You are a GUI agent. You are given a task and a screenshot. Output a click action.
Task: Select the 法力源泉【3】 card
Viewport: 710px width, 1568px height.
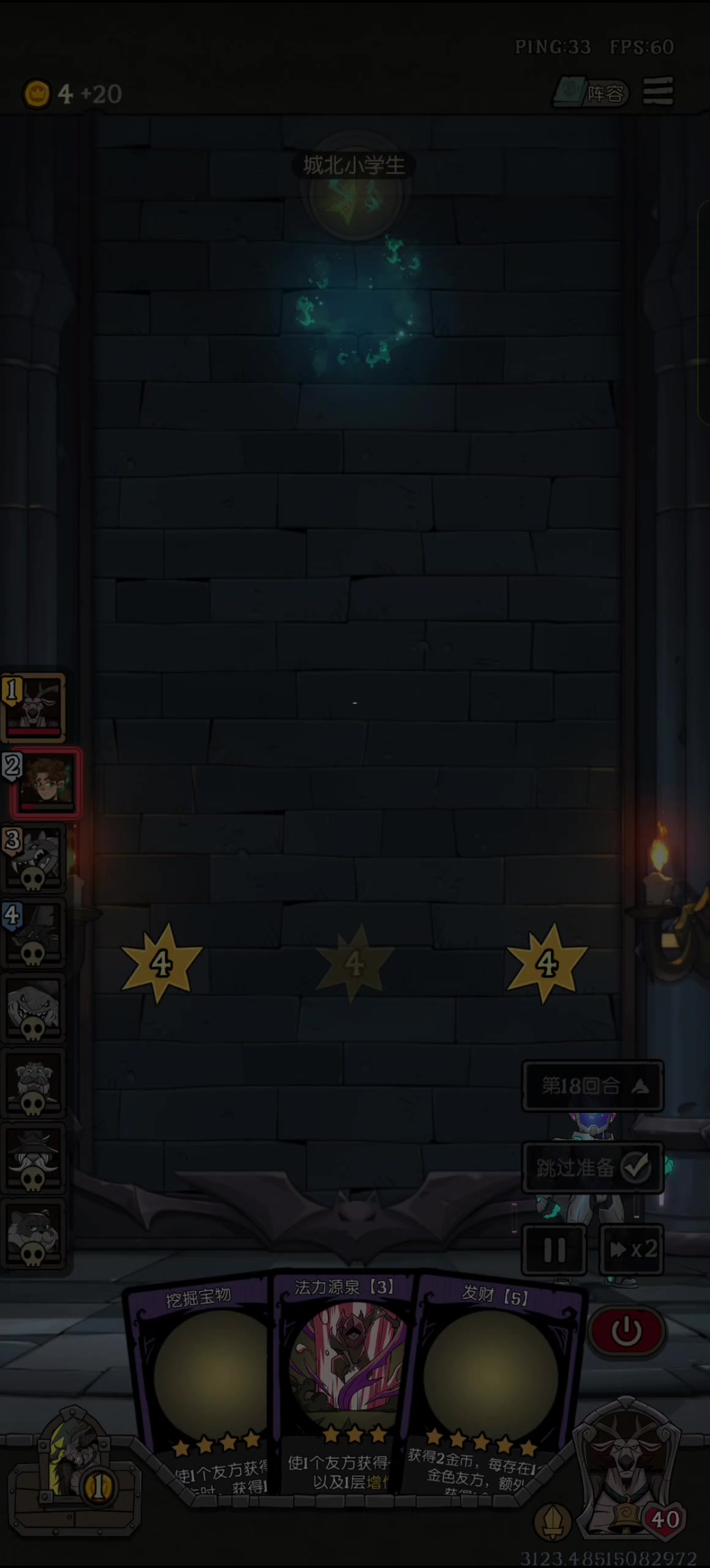point(345,1378)
